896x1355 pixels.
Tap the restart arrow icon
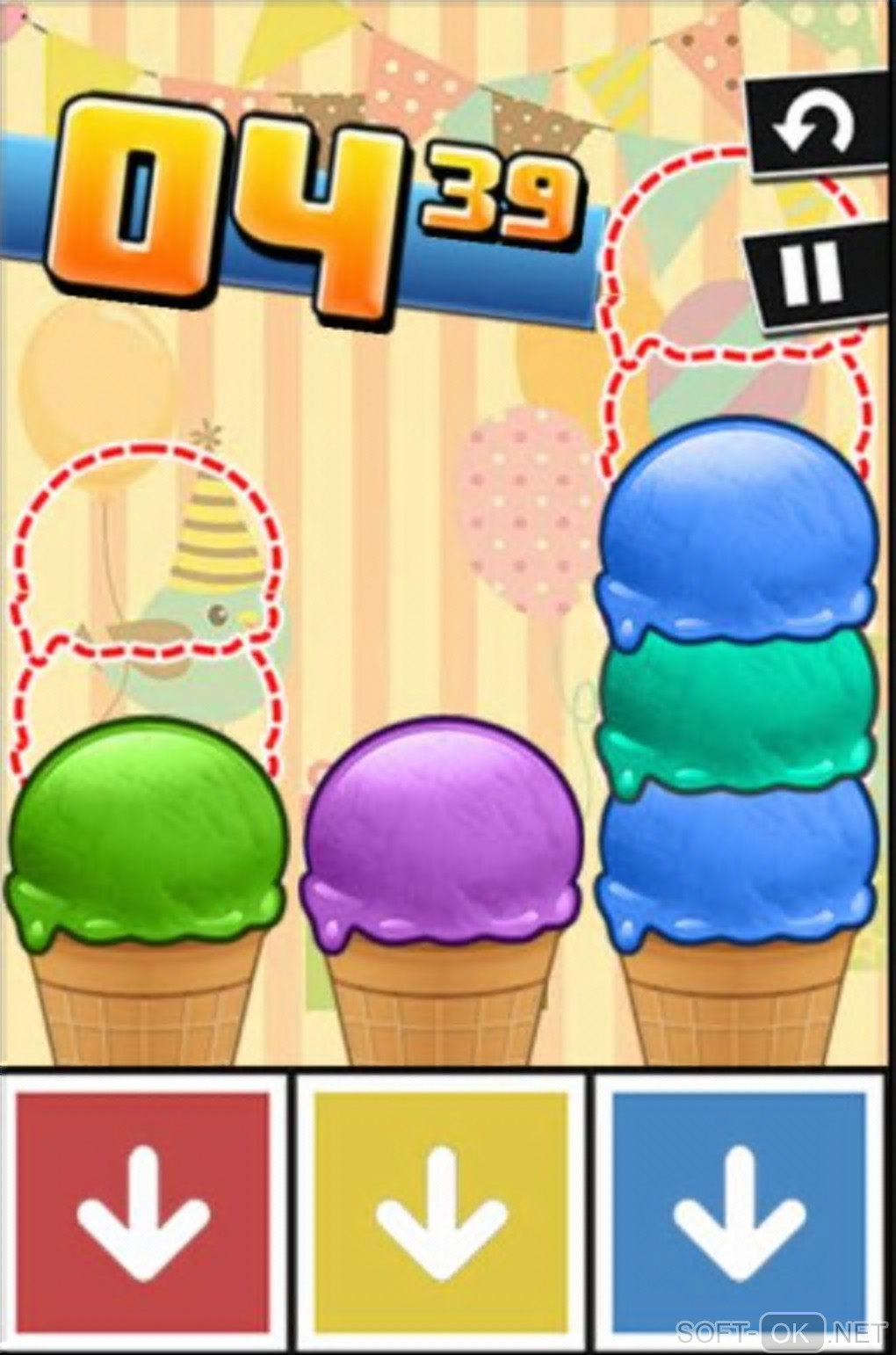click(x=814, y=123)
